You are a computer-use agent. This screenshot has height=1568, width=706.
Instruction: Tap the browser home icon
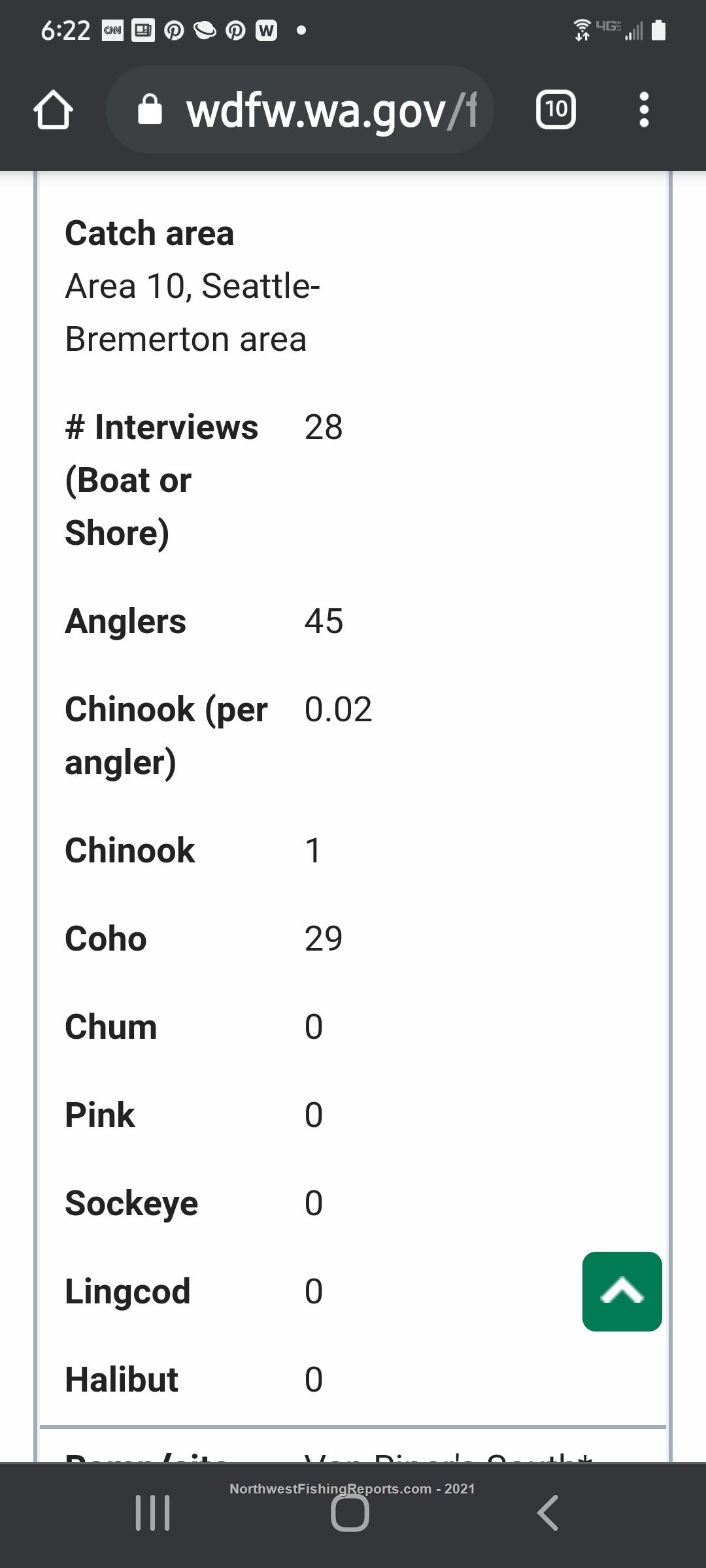click(x=53, y=110)
